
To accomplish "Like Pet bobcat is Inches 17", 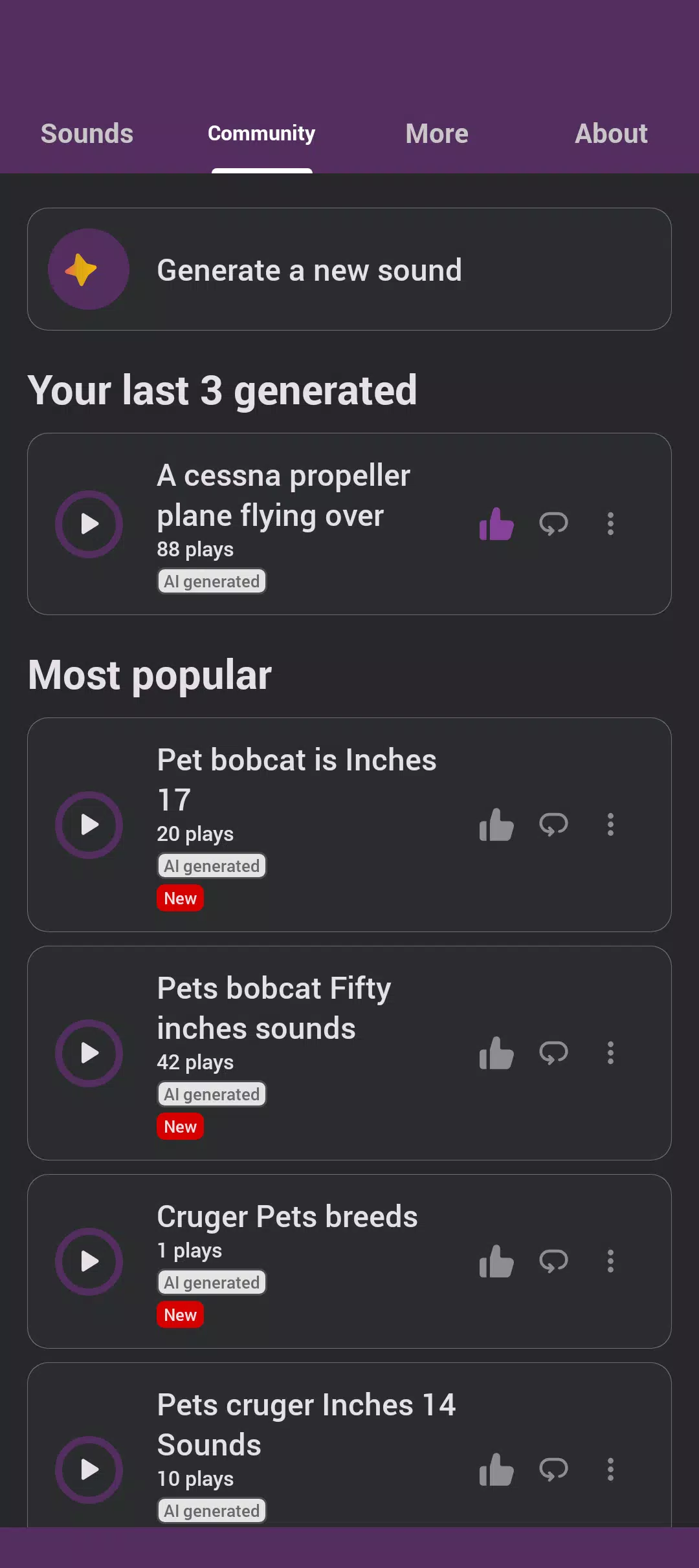I will click(x=496, y=825).
